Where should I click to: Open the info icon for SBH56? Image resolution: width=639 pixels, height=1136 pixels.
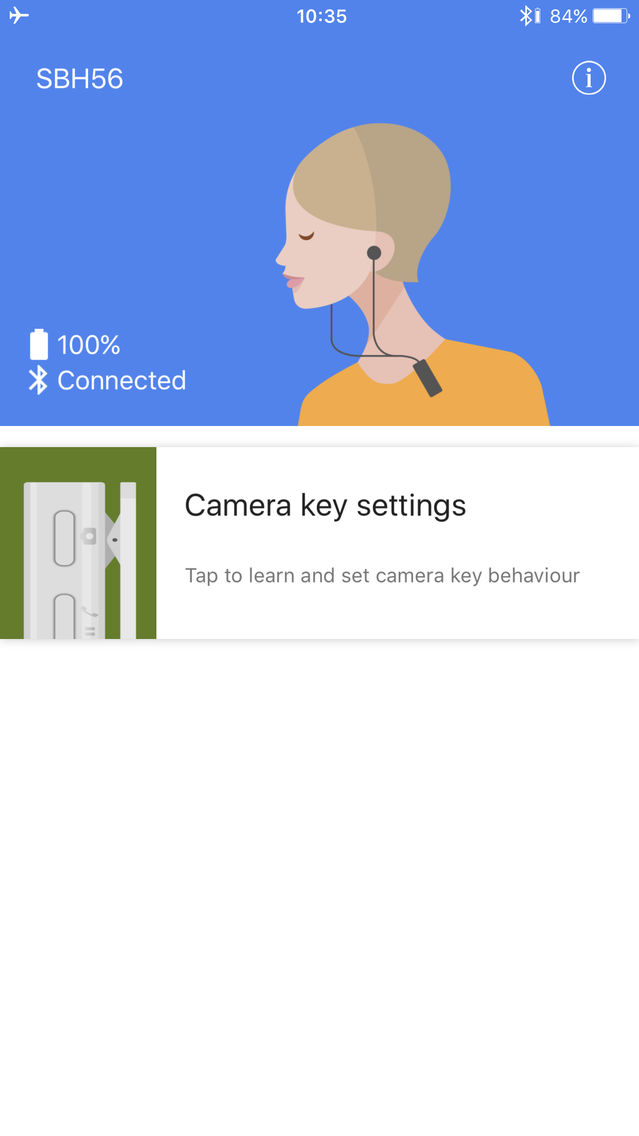point(588,78)
